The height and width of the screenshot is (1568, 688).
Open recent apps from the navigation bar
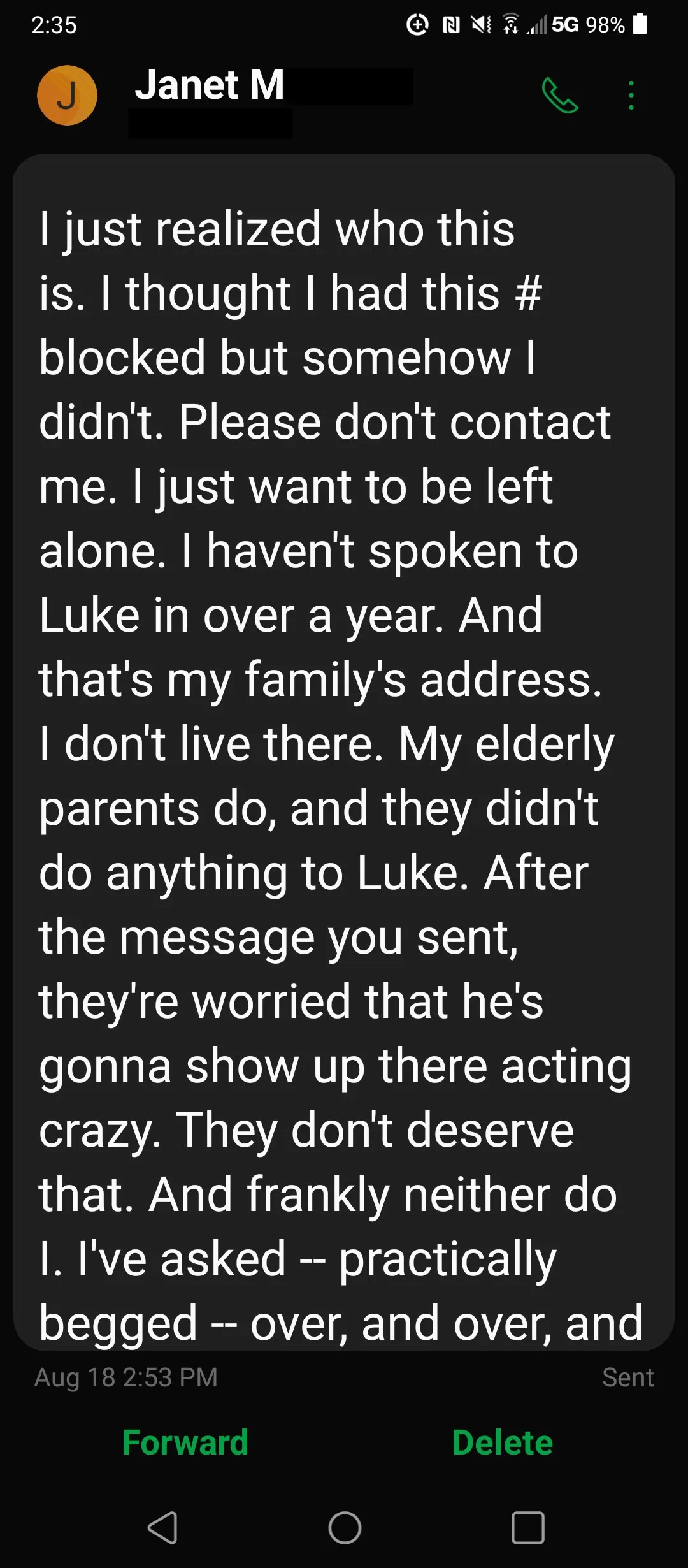click(x=527, y=1527)
